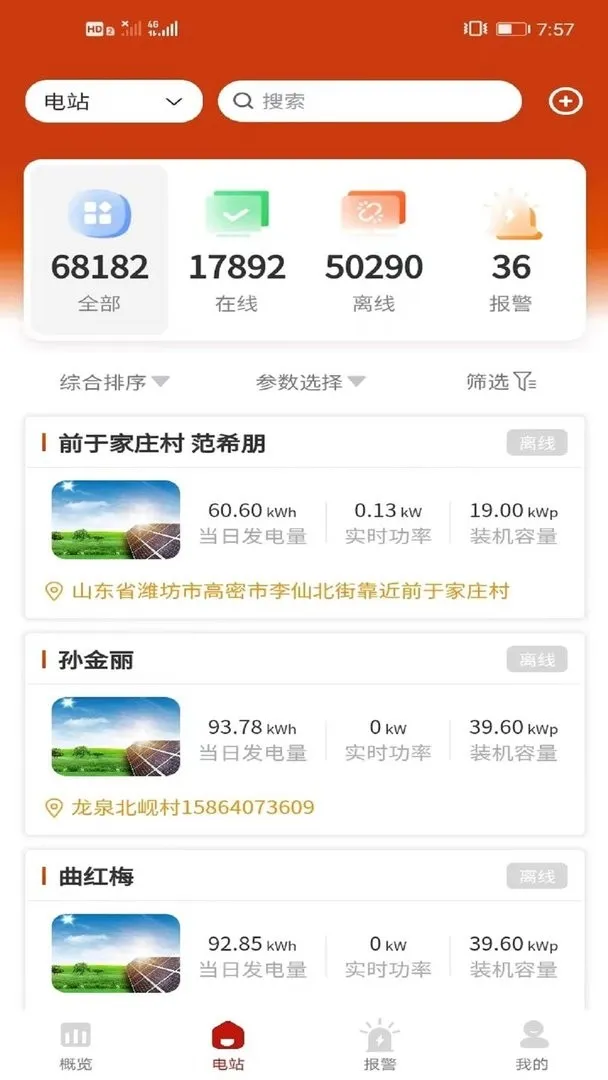Go to the 报警 alarm tab

pos(380,1046)
